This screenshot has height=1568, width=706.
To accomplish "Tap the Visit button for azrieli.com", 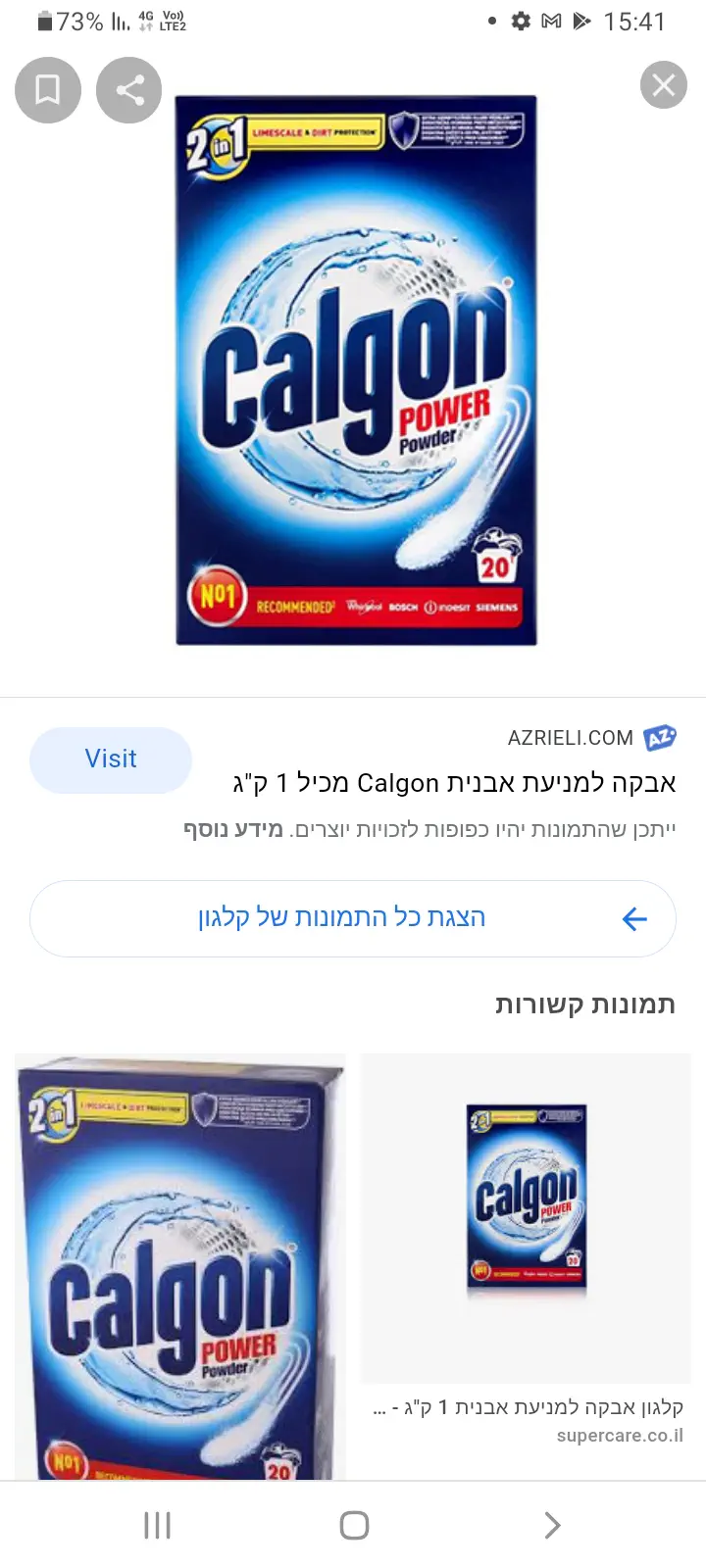I will coord(111,759).
